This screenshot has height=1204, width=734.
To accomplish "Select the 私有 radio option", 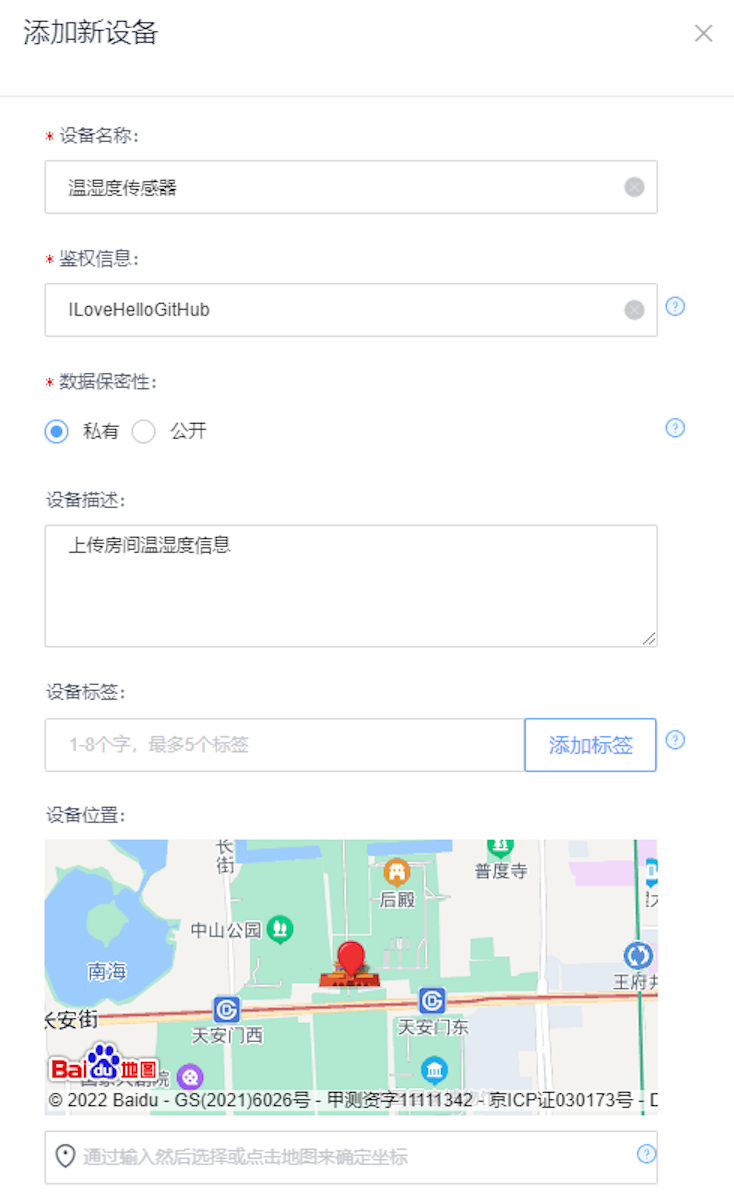I will pyautogui.click(x=57, y=432).
